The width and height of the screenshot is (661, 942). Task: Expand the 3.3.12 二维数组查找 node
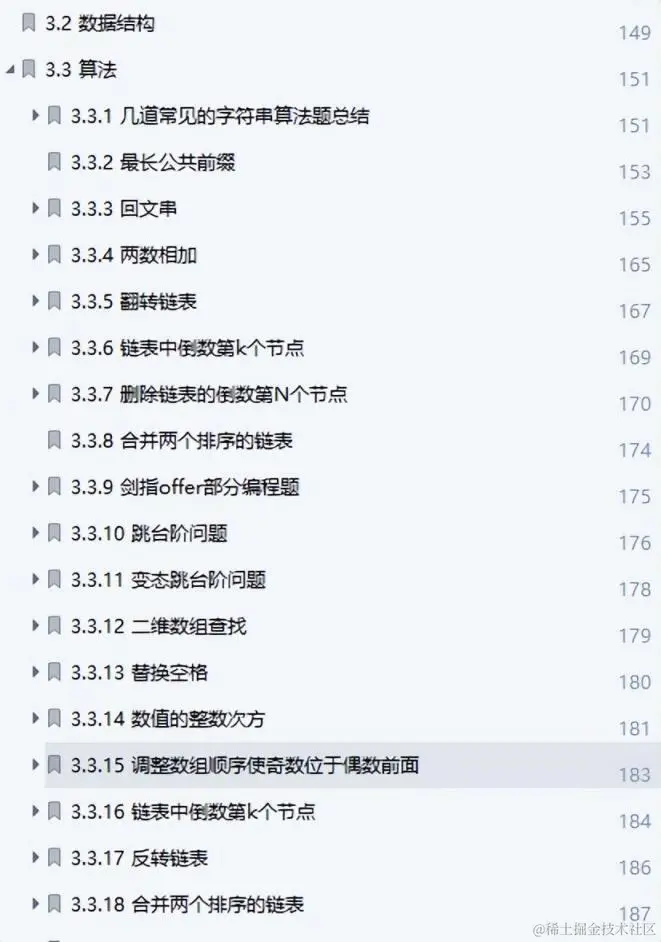pyautogui.click(x=36, y=626)
